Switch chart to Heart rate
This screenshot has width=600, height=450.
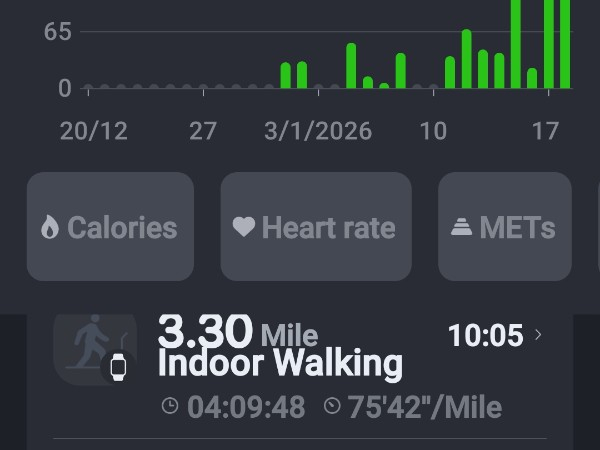point(315,227)
